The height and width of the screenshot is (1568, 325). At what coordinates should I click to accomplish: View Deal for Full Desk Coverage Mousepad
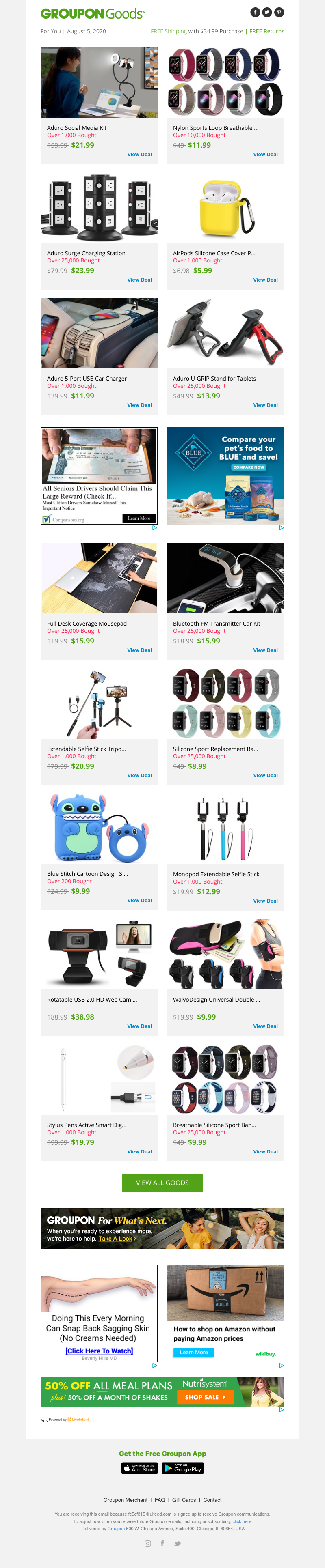click(x=139, y=650)
